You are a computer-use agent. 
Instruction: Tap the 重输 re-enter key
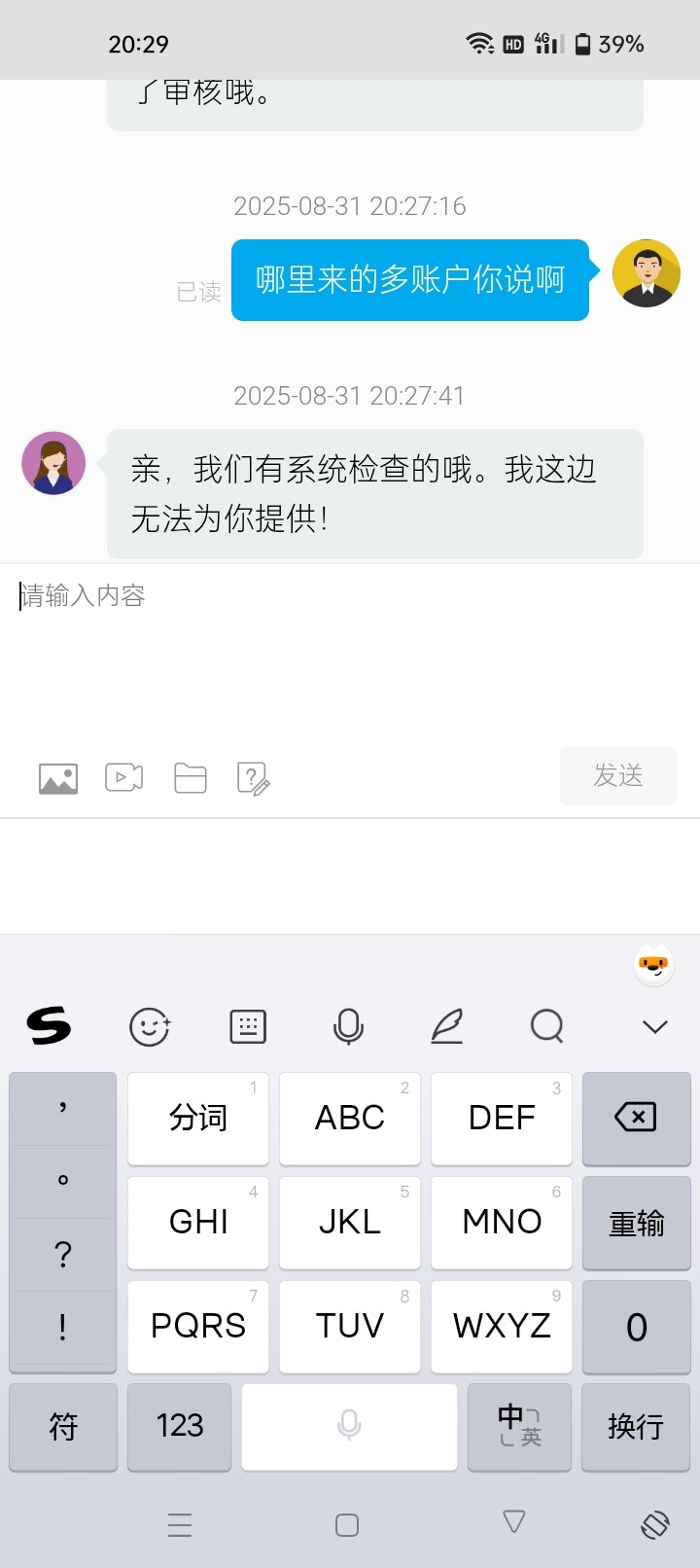(636, 1223)
